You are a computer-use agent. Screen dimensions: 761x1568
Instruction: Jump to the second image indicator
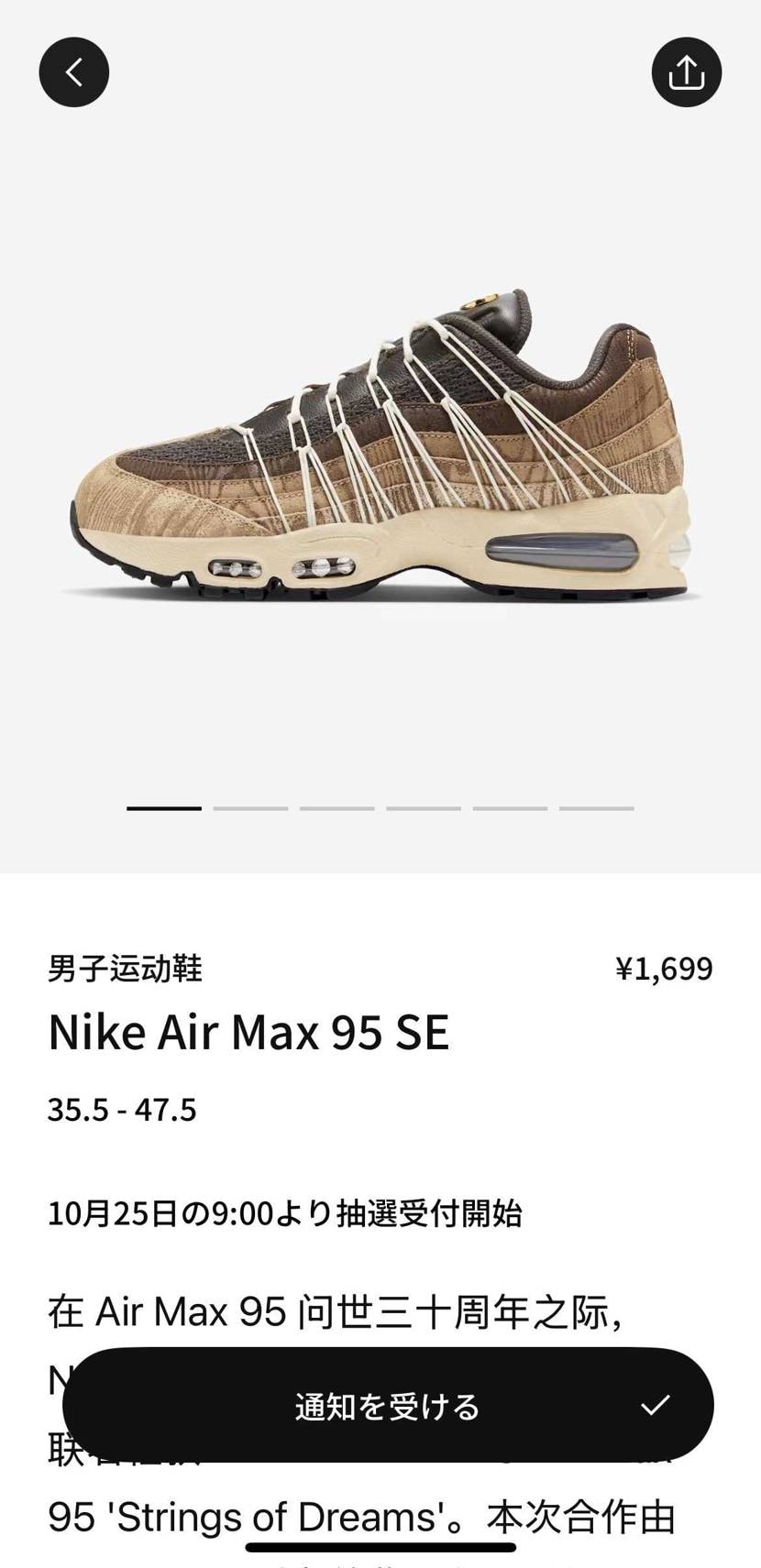pos(250,808)
